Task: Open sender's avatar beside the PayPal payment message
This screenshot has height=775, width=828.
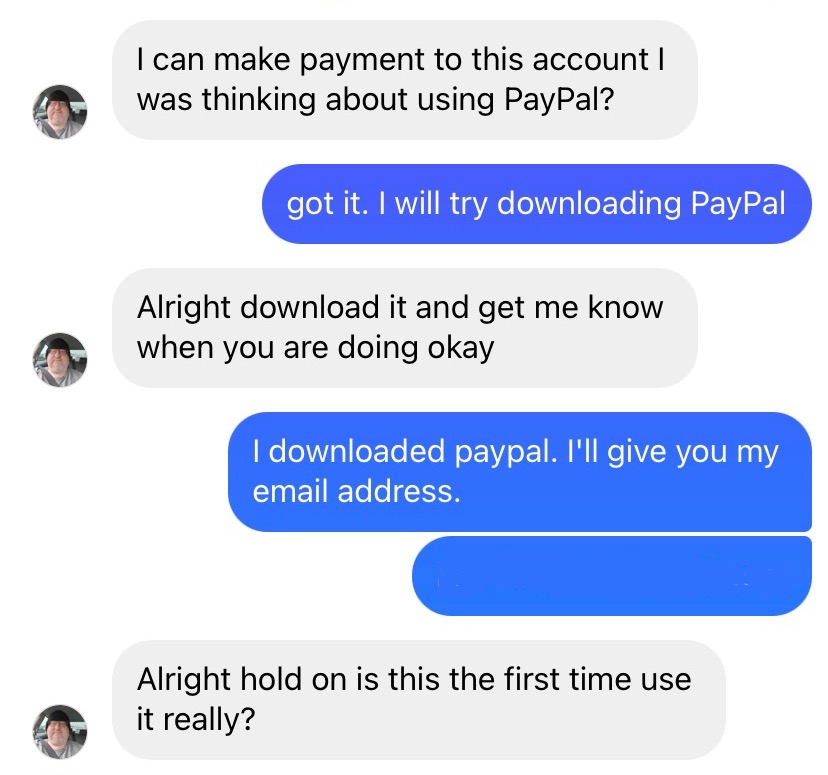Action: (60, 112)
